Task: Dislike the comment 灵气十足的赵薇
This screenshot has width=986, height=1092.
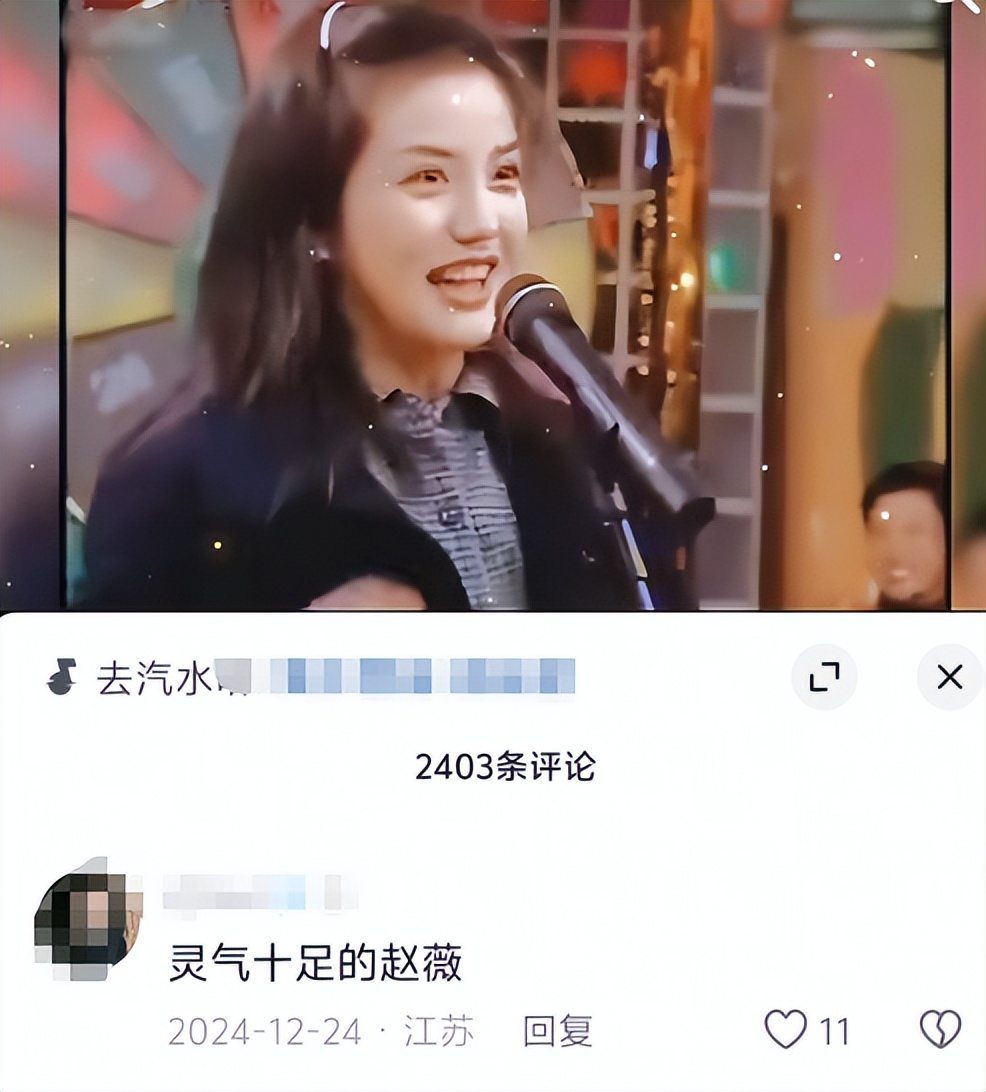Action: (940, 1029)
